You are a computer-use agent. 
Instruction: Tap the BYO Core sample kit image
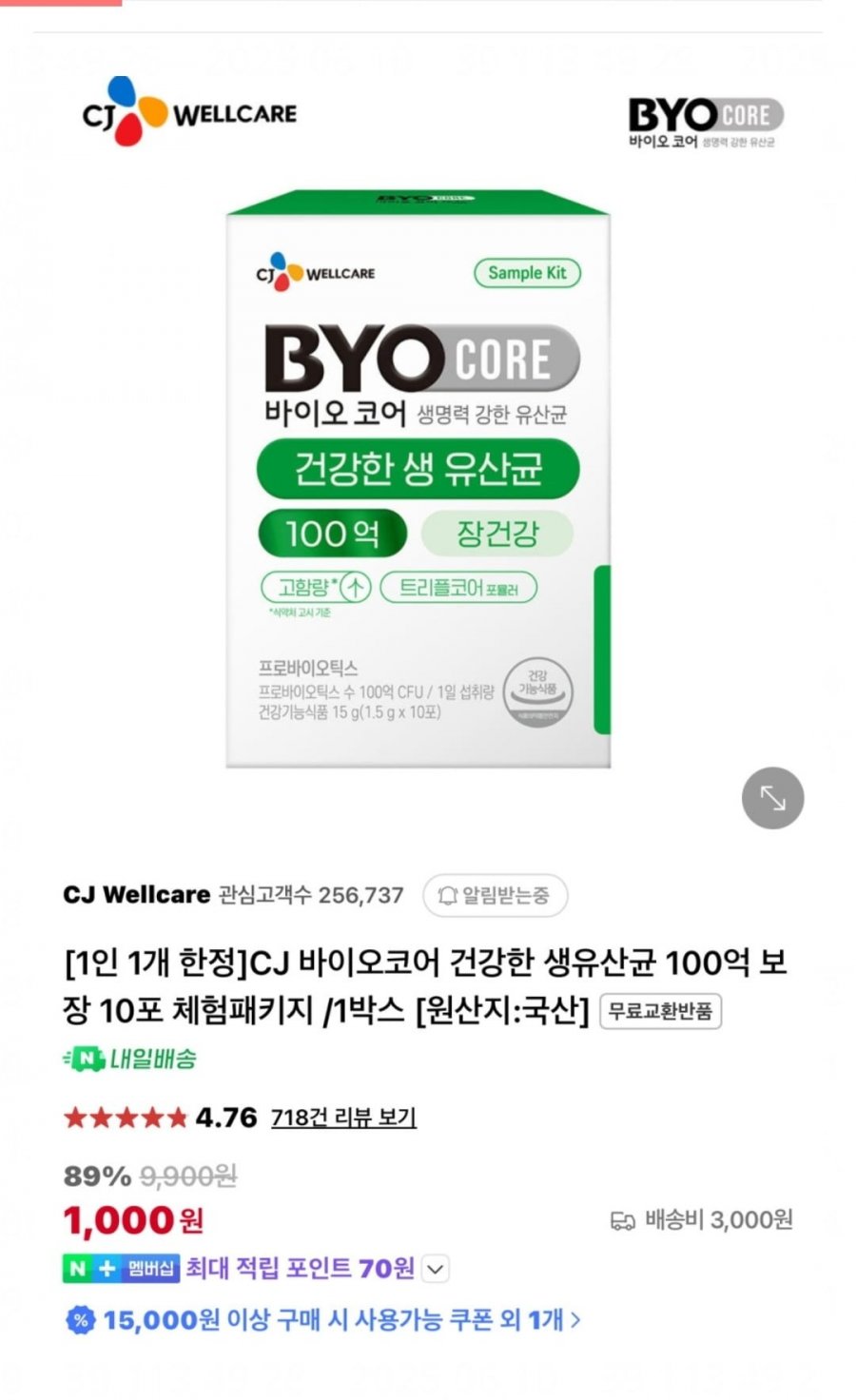418,478
